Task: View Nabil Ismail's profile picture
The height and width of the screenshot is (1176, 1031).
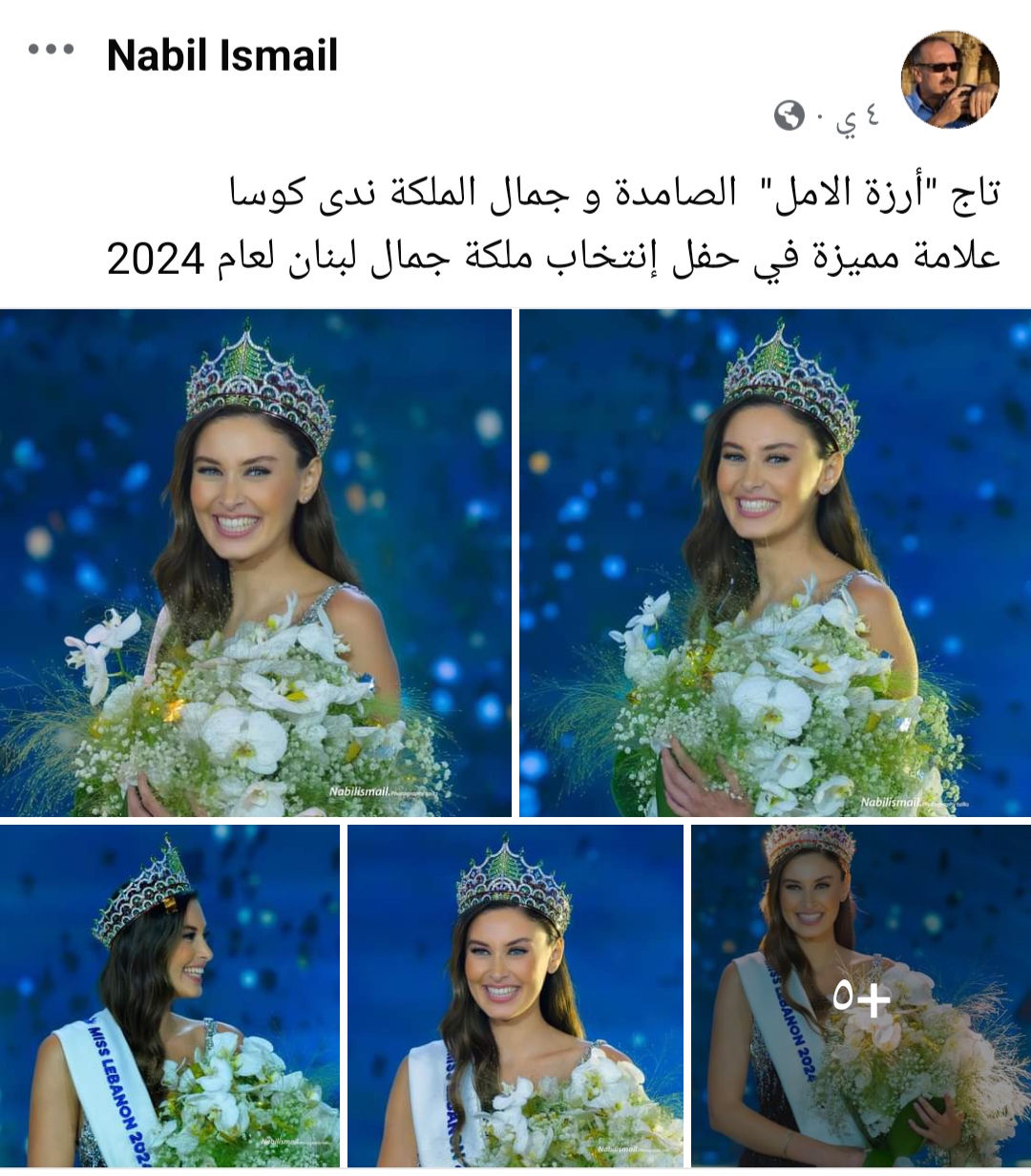Action: click(949, 80)
